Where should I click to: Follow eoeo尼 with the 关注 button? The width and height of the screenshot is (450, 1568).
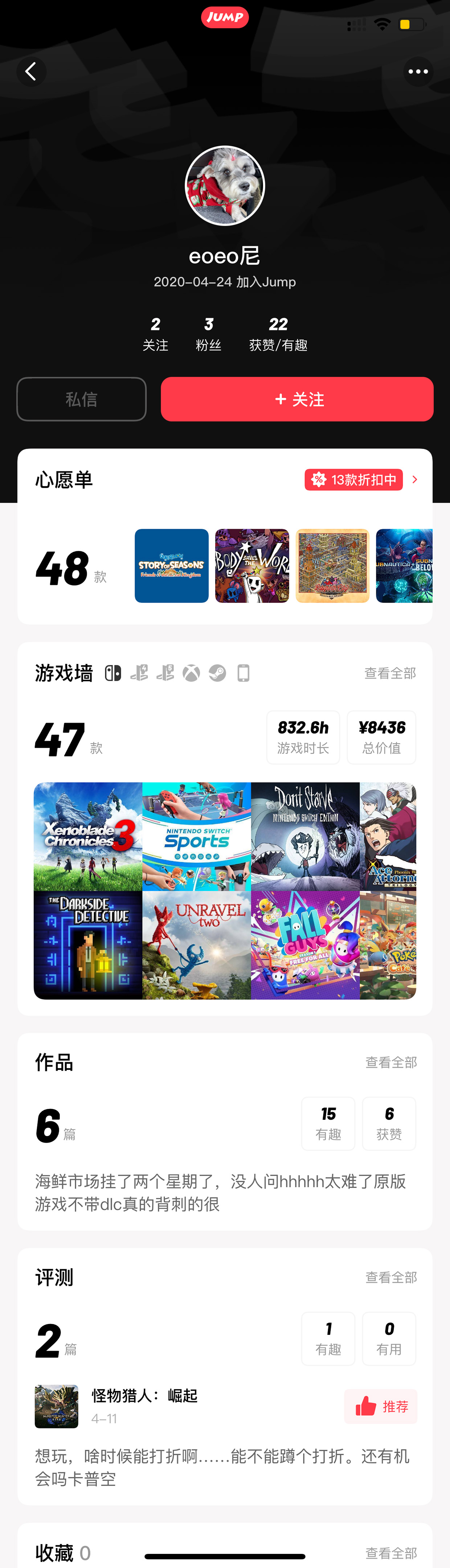[x=297, y=399]
